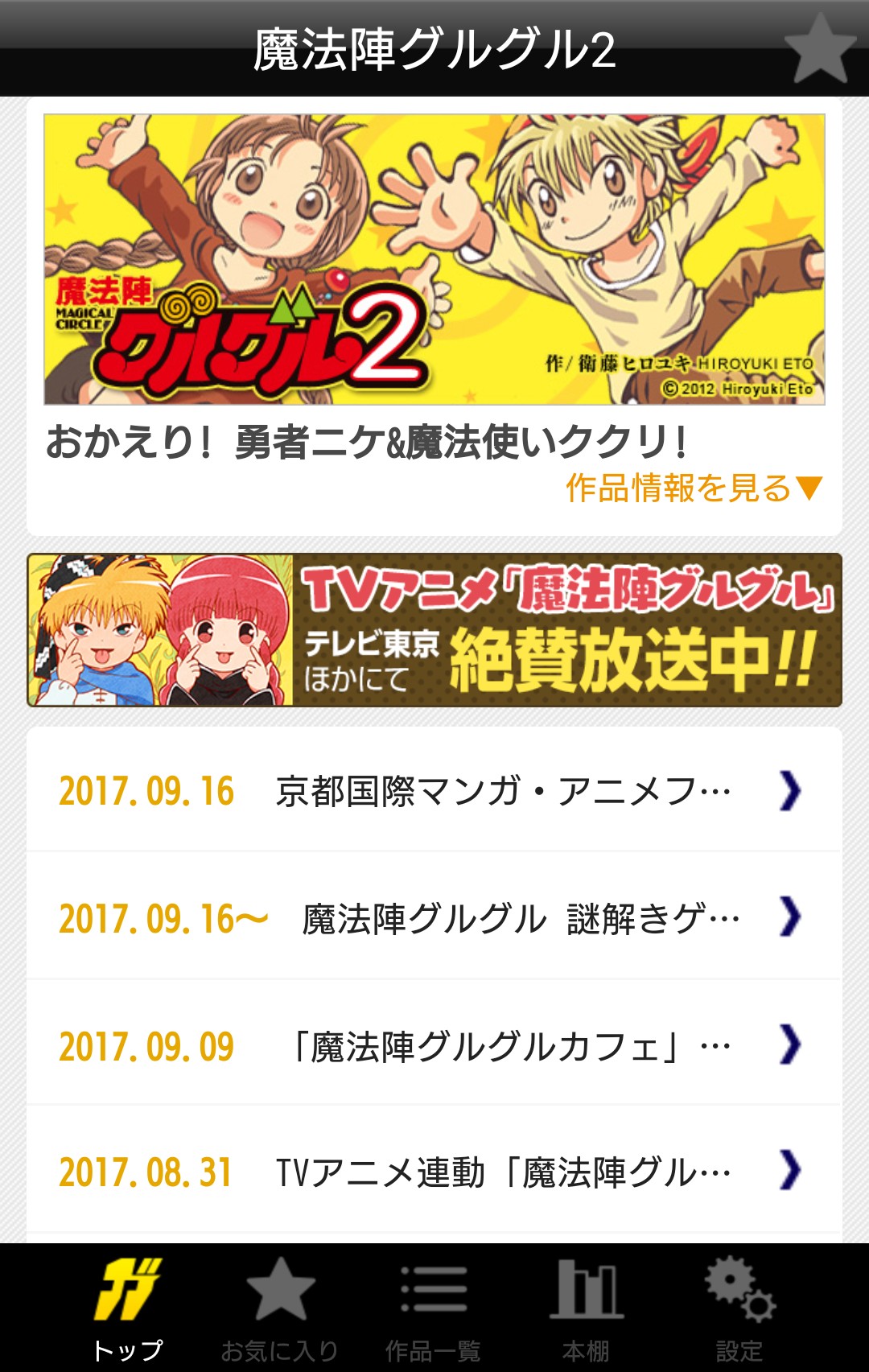Tap the favorite star icon in header
This screenshot has width=869, height=1372.
pyautogui.click(x=819, y=48)
